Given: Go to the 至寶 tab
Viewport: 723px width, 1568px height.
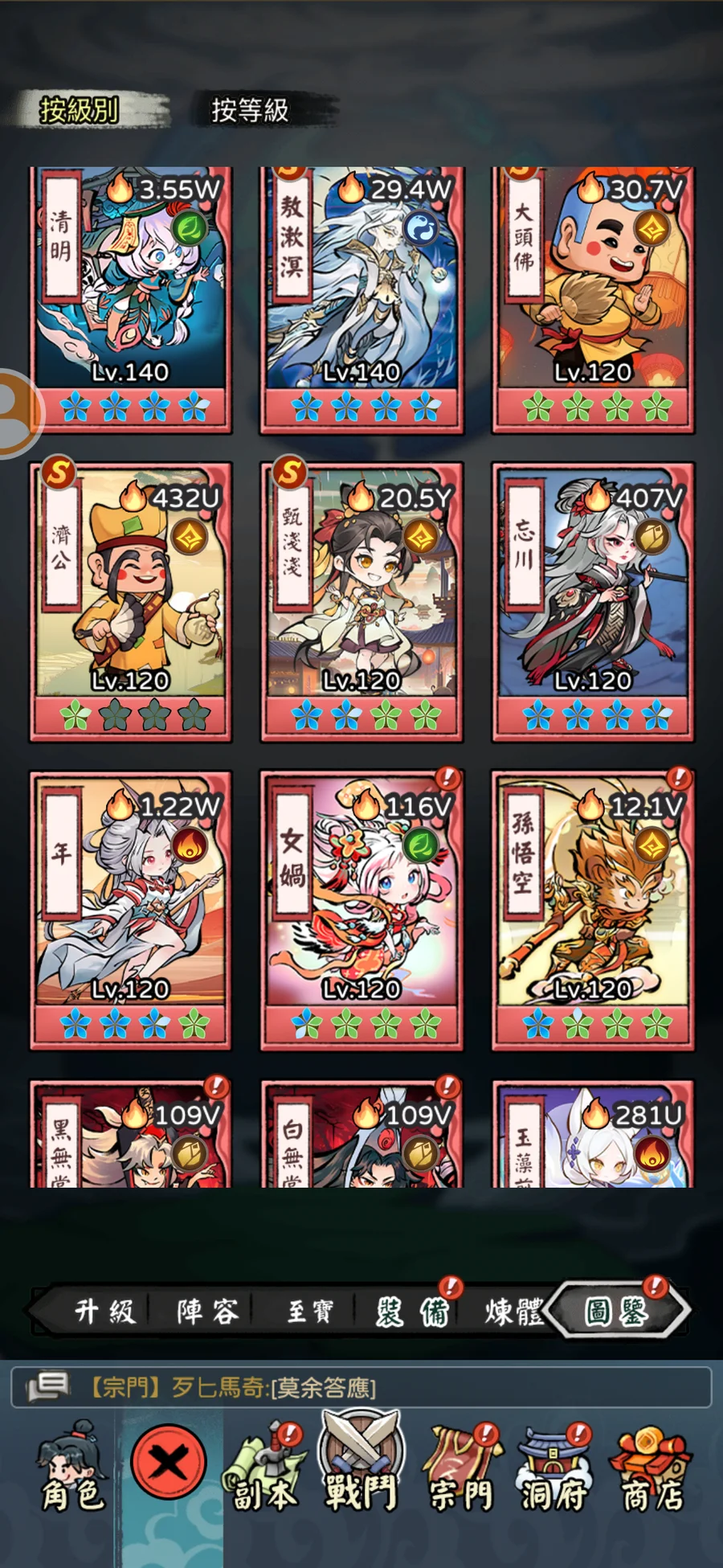Looking at the screenshot, I should tap(310, 1312).
